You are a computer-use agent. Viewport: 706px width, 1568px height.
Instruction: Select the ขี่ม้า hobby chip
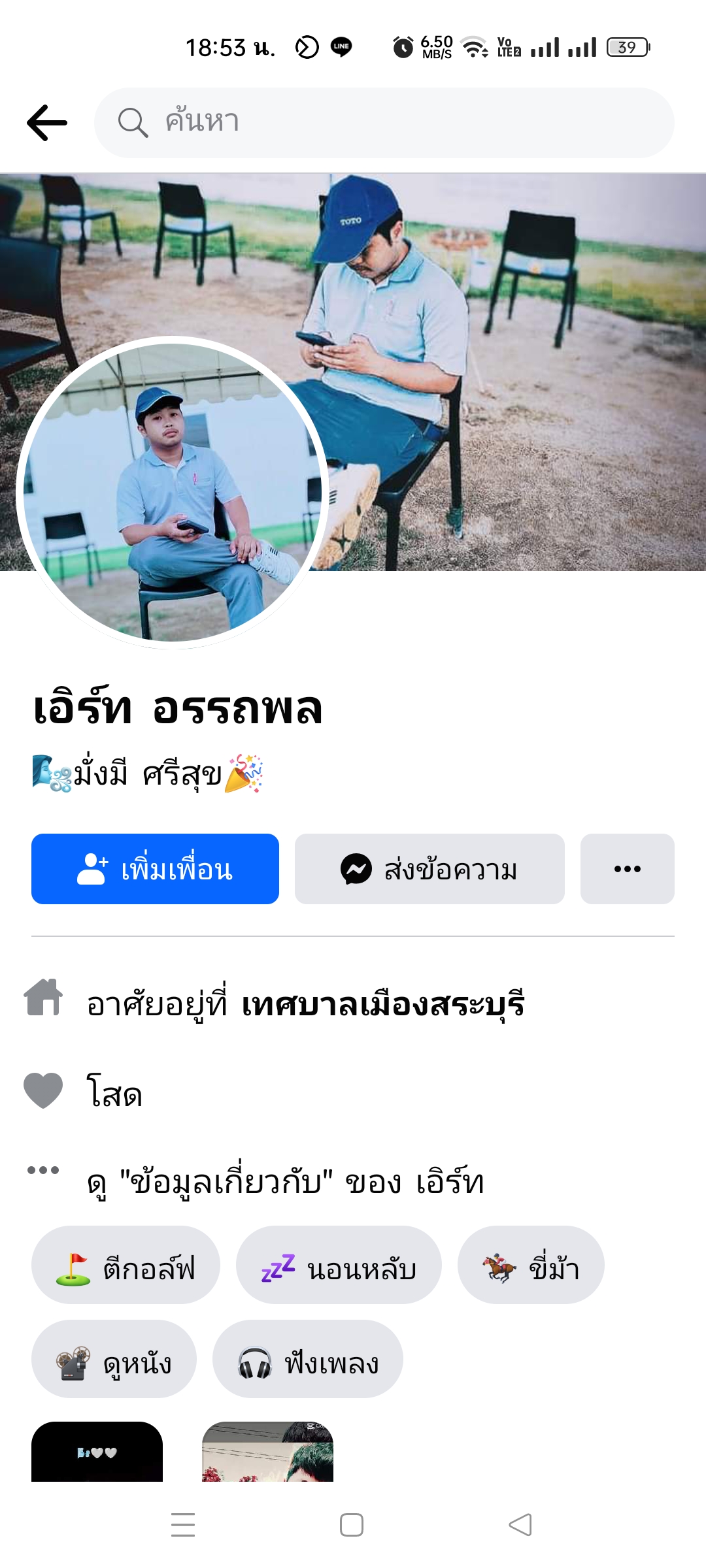pyautogui.click(x=530, y=1268)
